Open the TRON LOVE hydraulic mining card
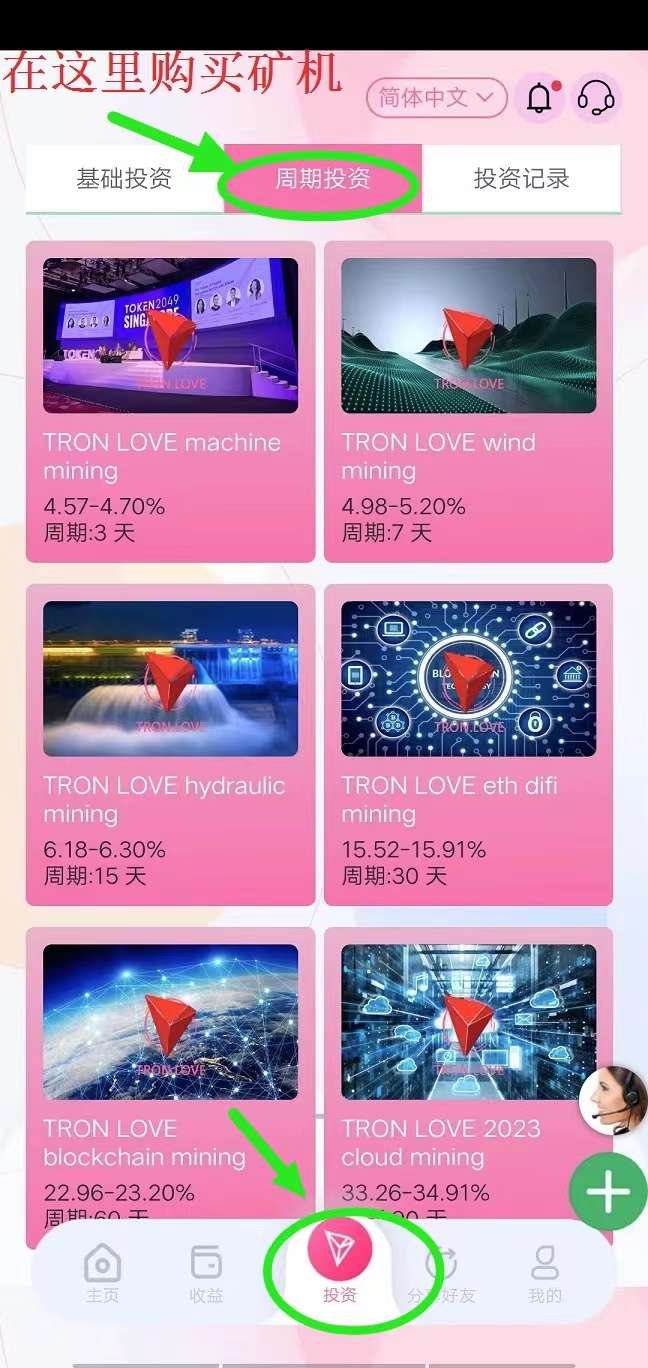The width and height of the screenshot is (648, 1368). click(170, 744)
